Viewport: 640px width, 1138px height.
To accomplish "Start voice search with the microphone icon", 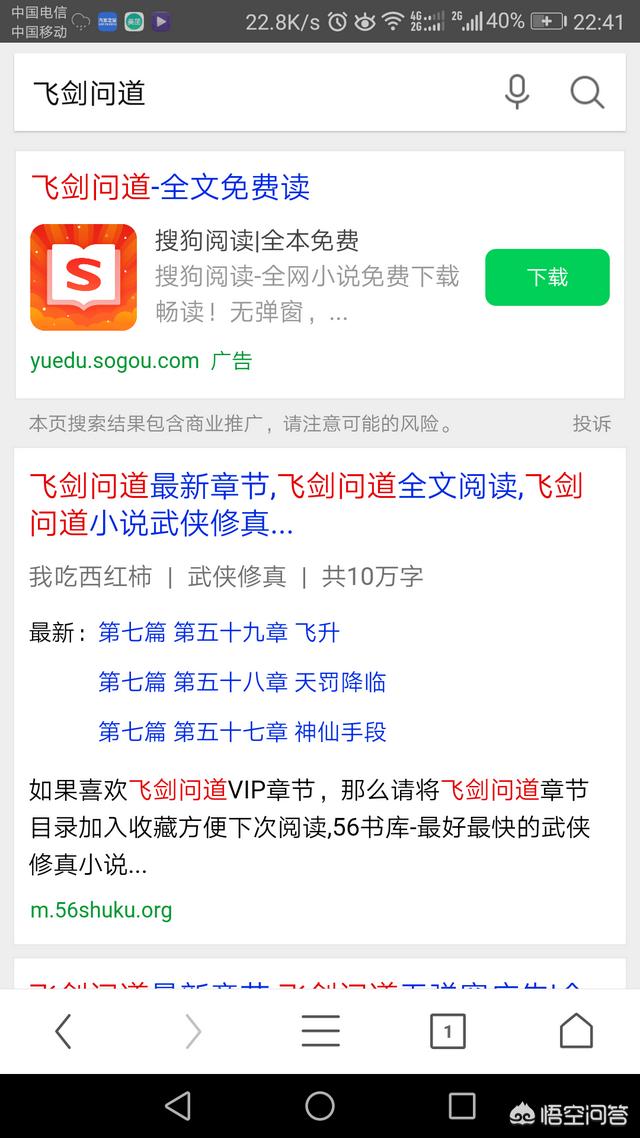I will (517, 92).
